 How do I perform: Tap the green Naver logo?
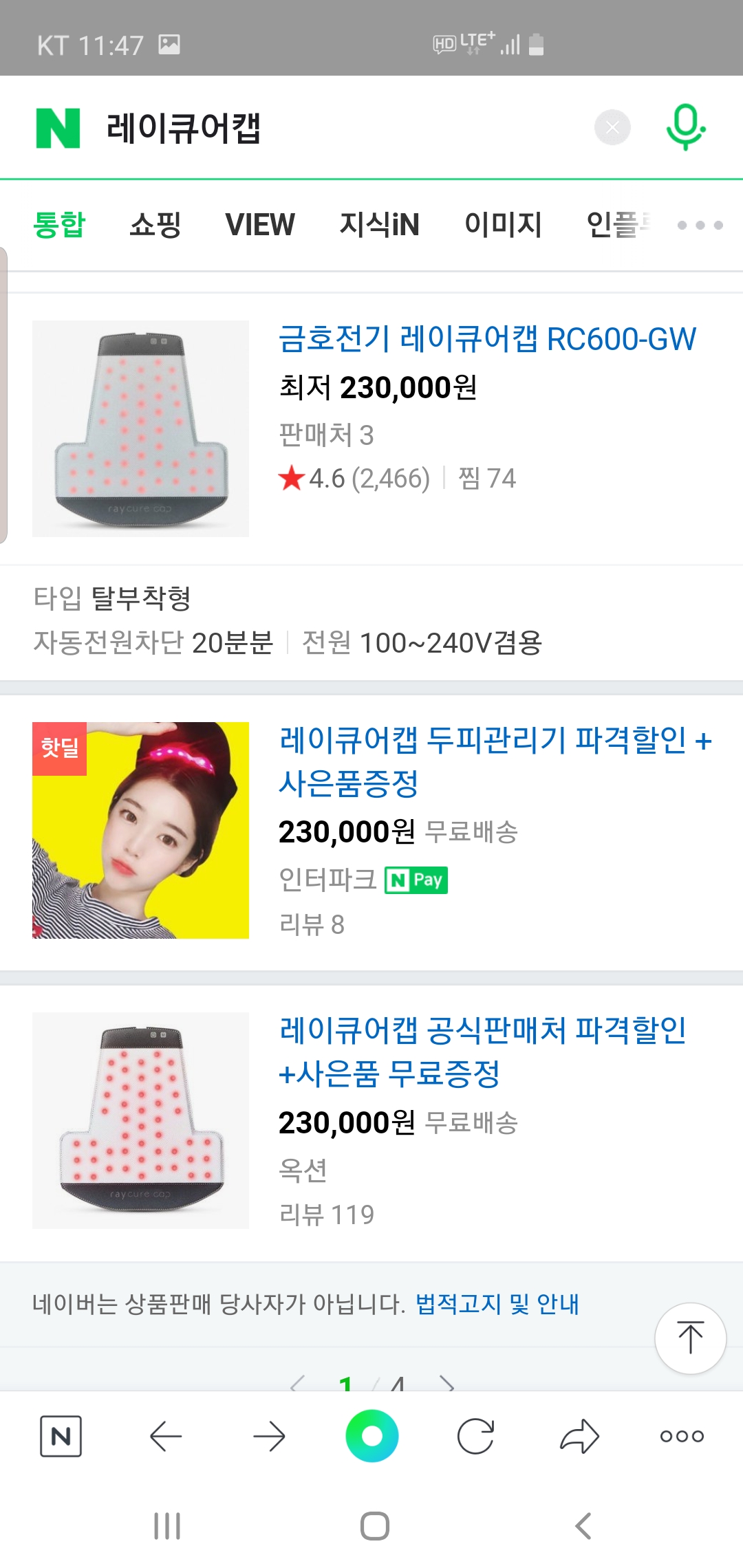click(x=58, y=128)
